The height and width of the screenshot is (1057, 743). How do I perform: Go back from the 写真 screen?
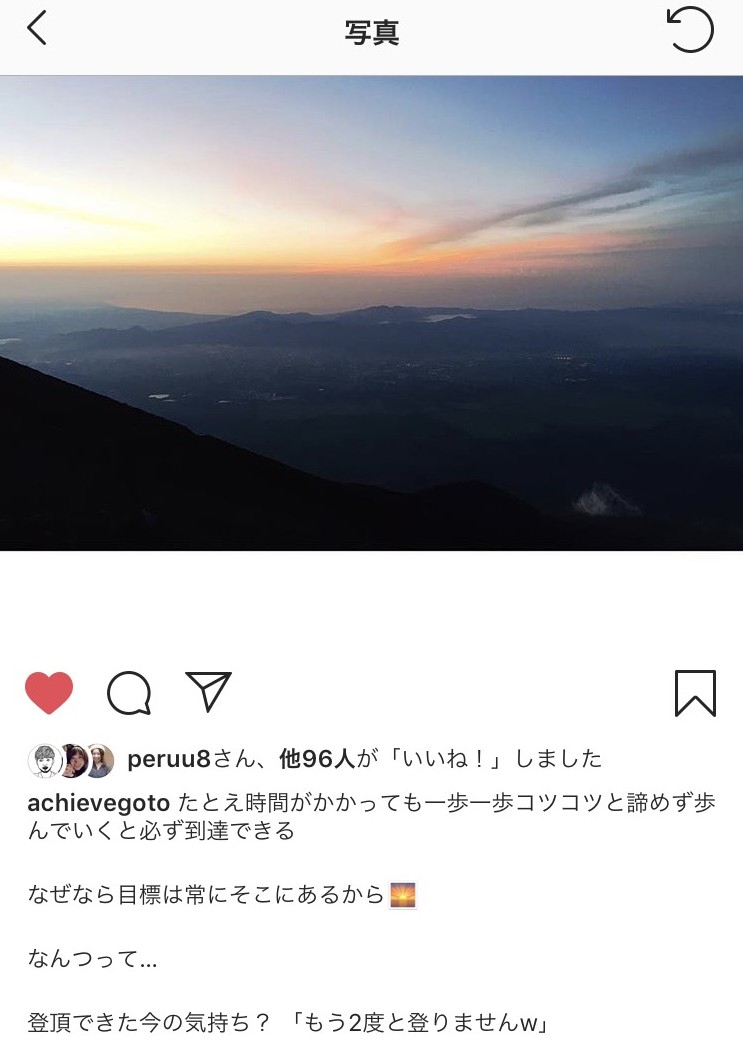click(37, 29)
